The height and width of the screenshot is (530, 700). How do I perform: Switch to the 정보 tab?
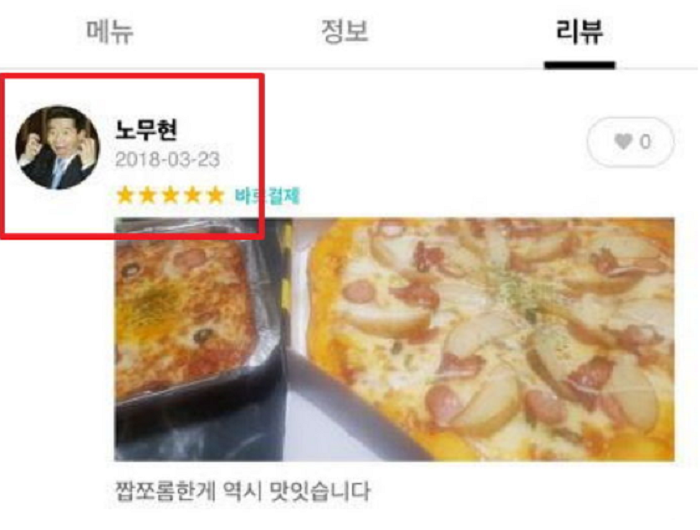click(345, 32)
